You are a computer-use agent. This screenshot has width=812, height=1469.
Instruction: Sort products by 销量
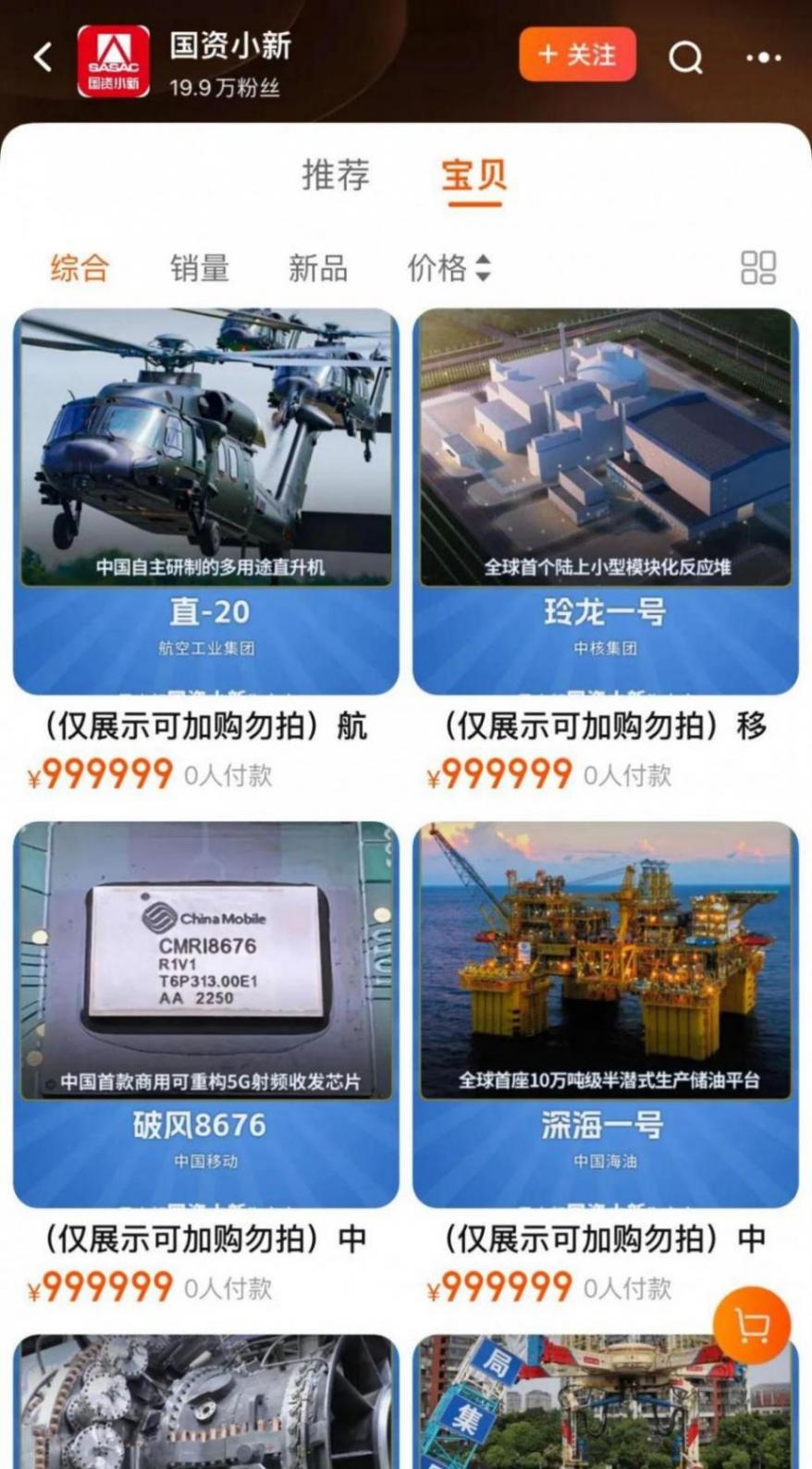coord(199,268)
